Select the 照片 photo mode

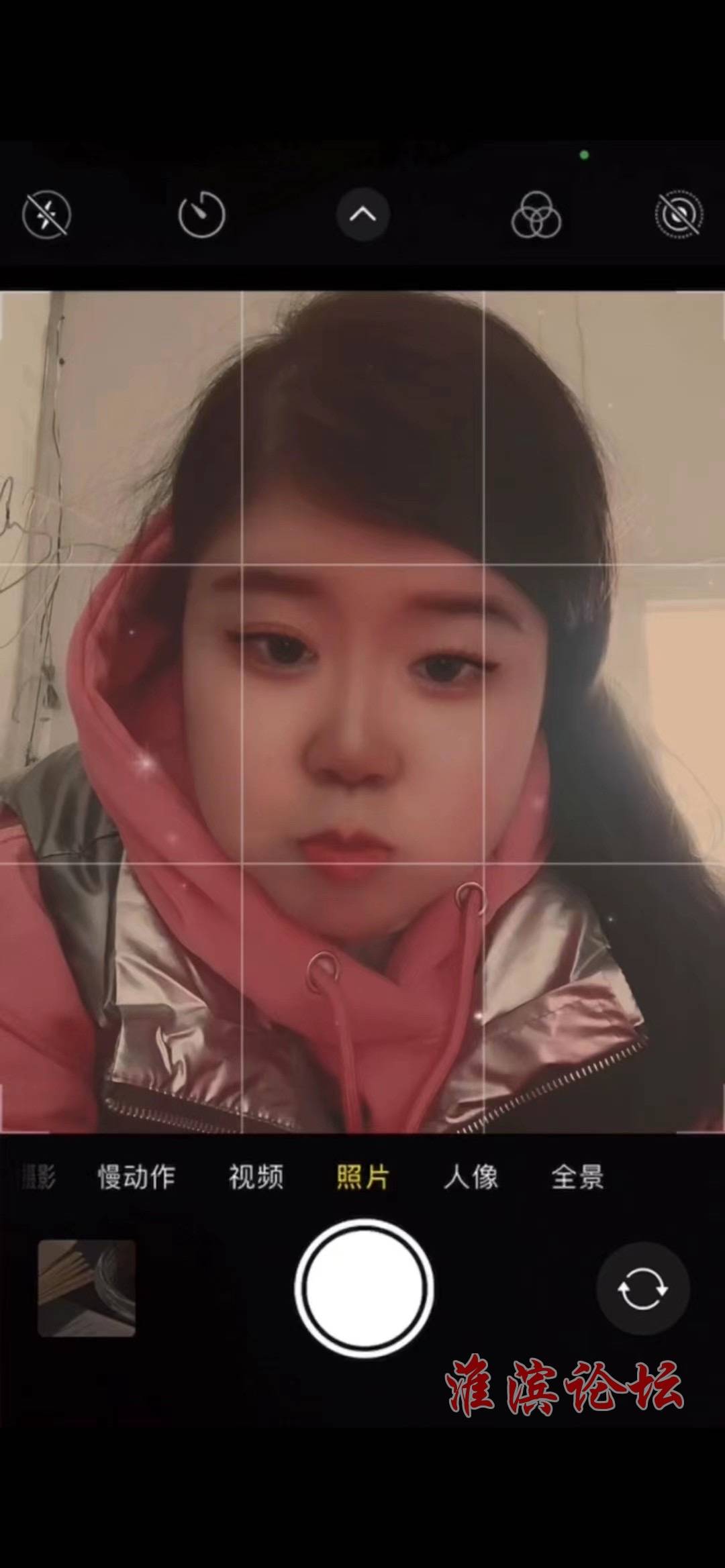tap(362, 1177)
